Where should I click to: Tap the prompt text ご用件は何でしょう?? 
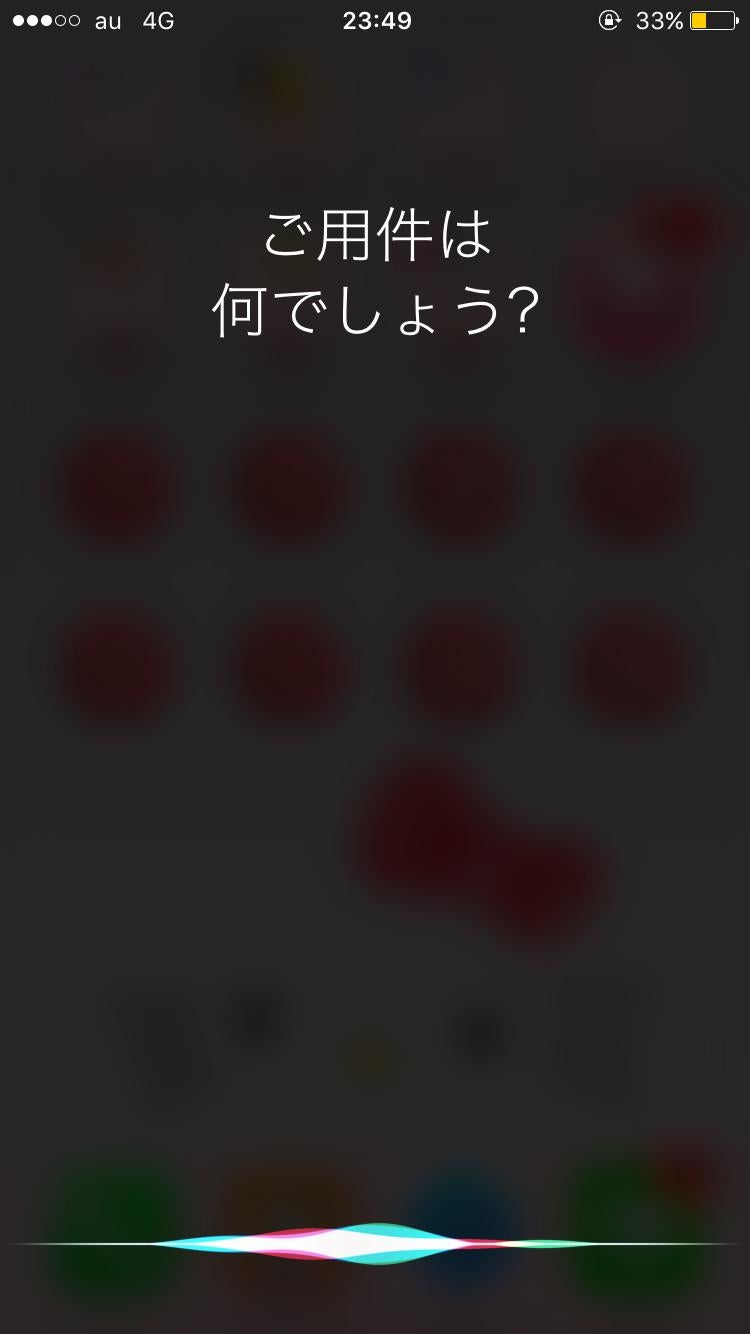coord(375,270)
